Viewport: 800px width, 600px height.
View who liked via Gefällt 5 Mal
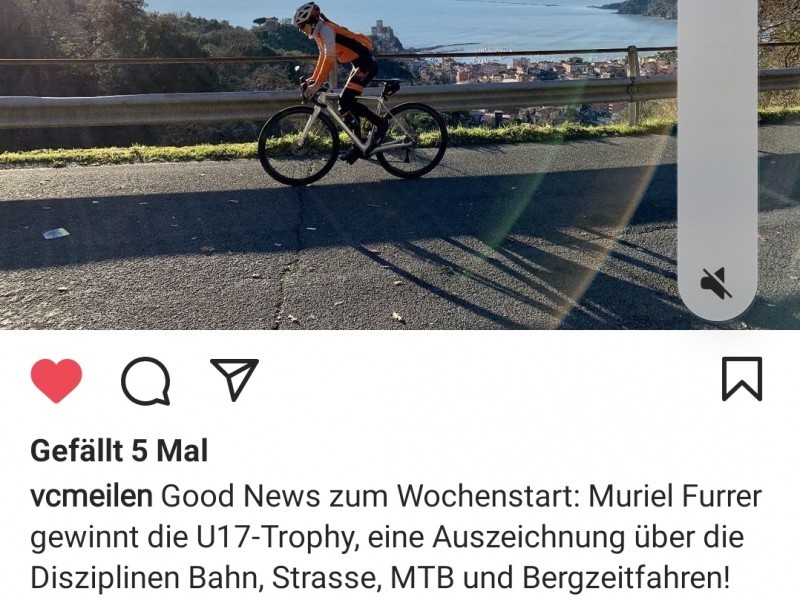pyautogui.click(x=119, y=451)
